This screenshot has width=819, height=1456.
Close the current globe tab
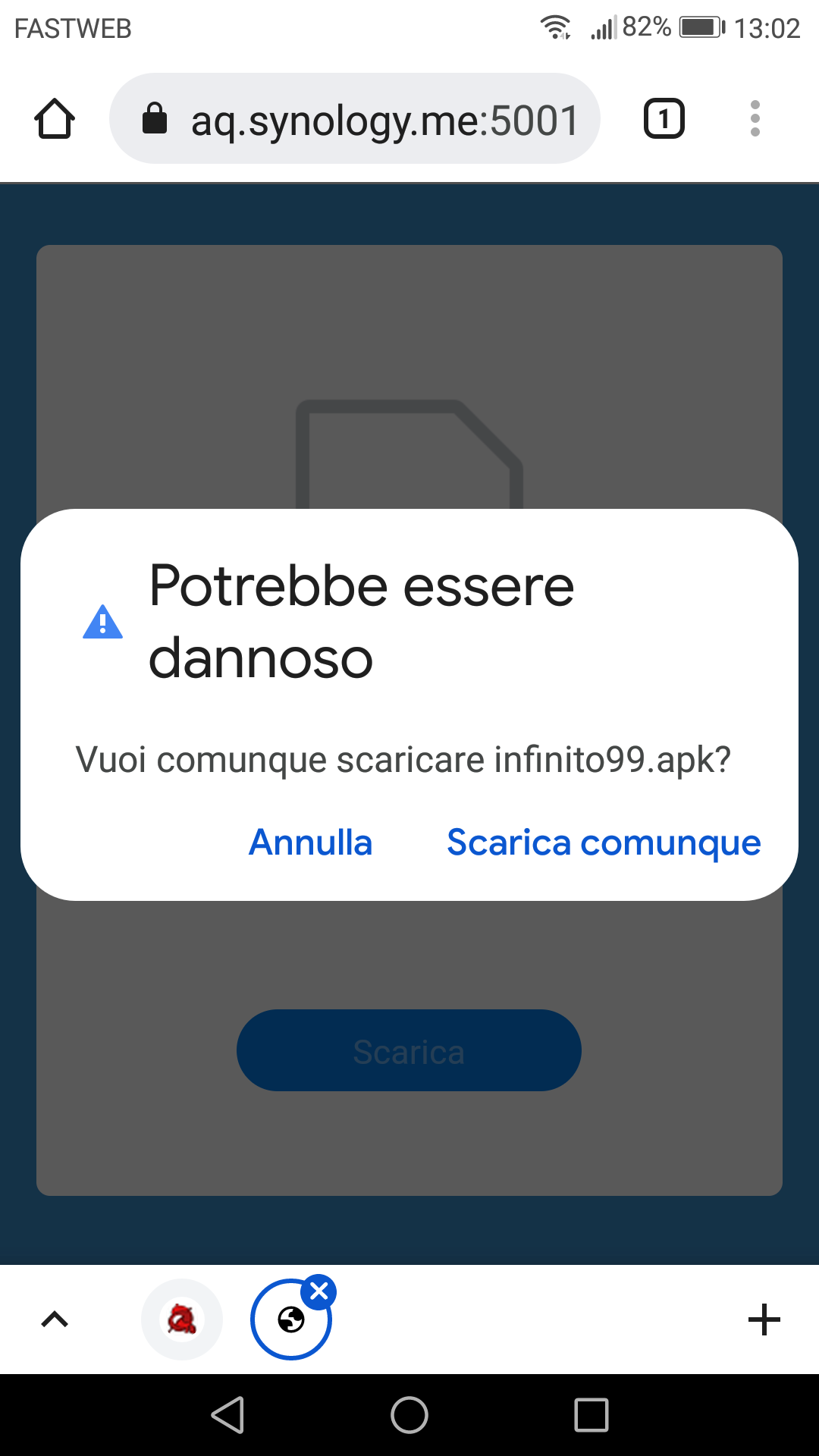tap(319, 1291)
